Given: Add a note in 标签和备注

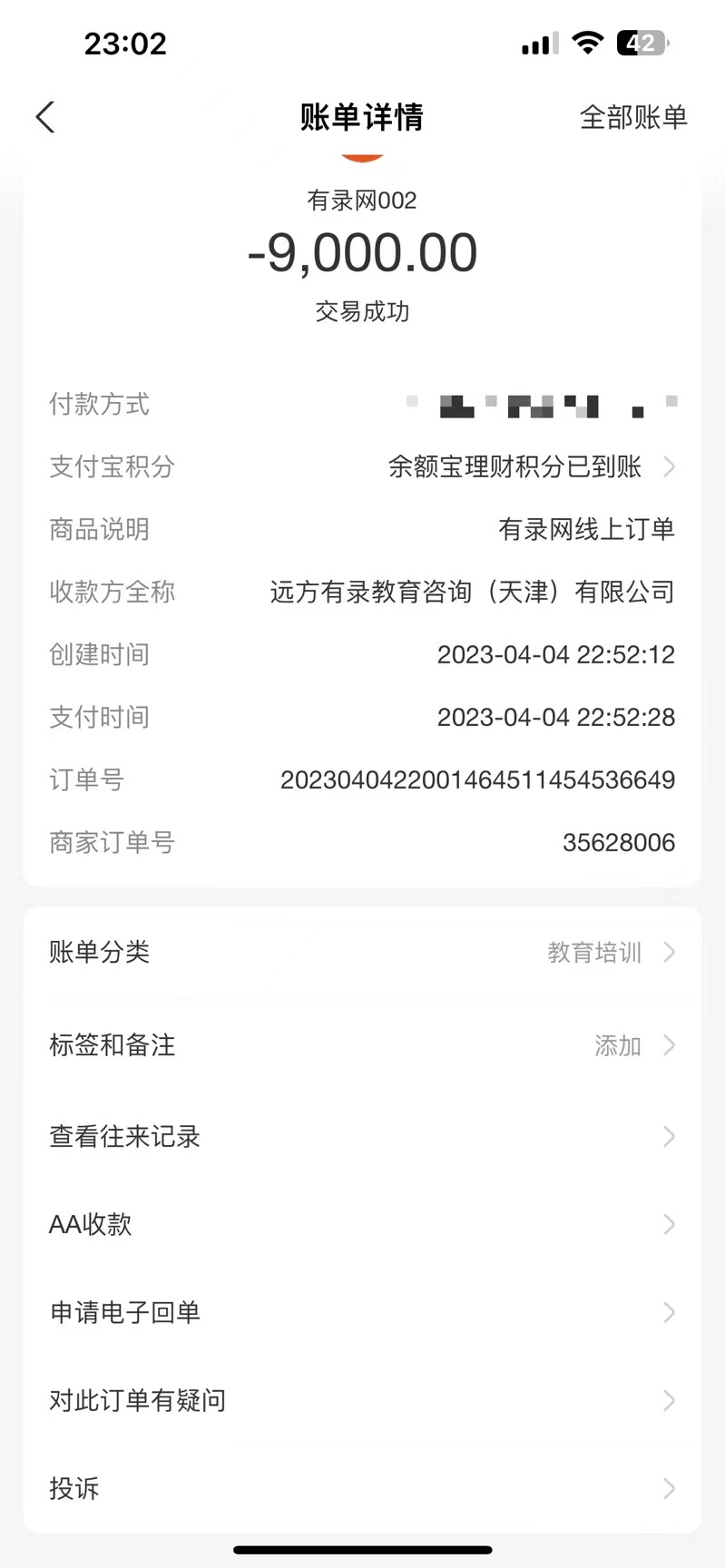Looking at the screenshot, I should pos(363,1045).
